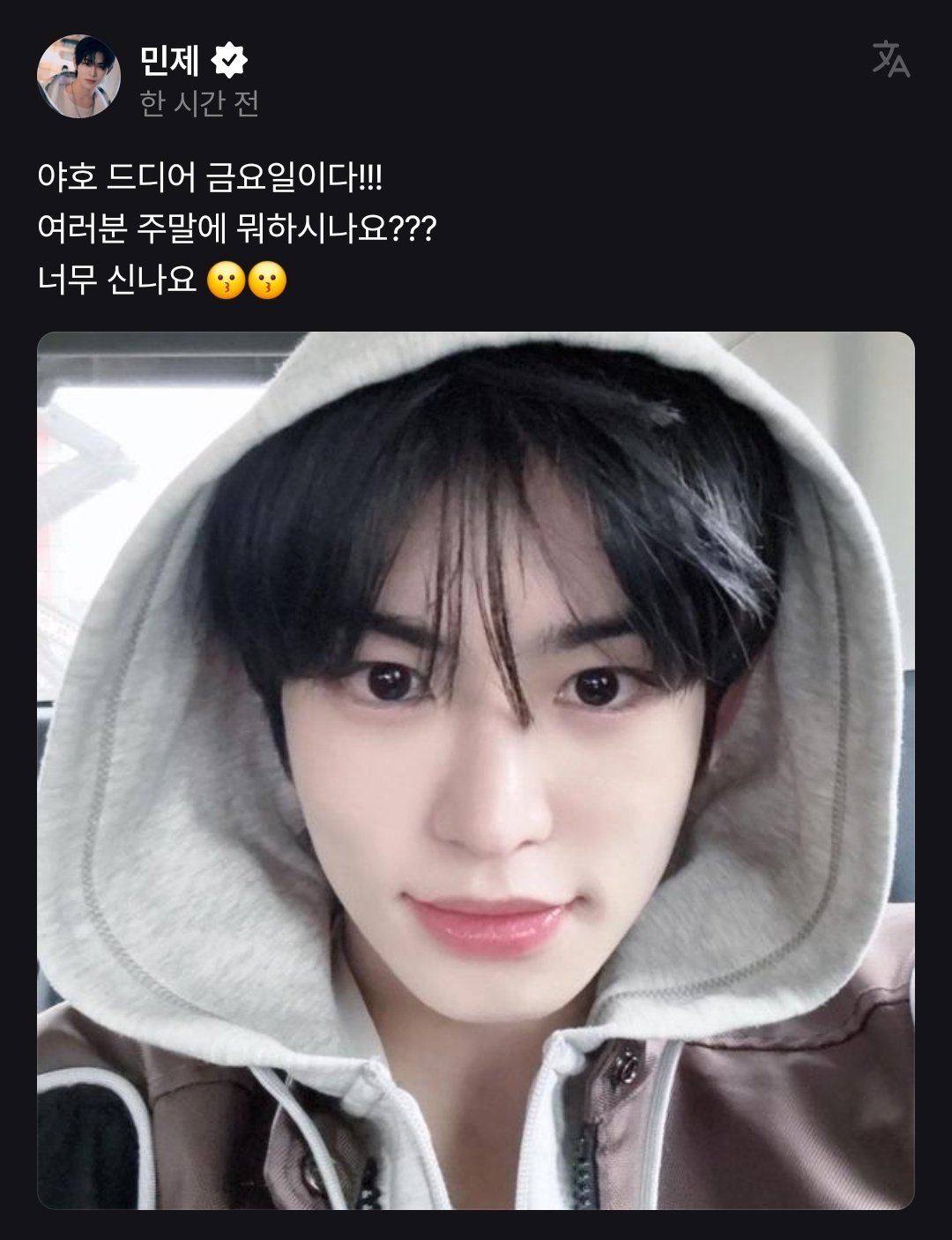Open the attached selfie photo full screen
This screenshot has height=1240, width=952.
click(476, 769)
